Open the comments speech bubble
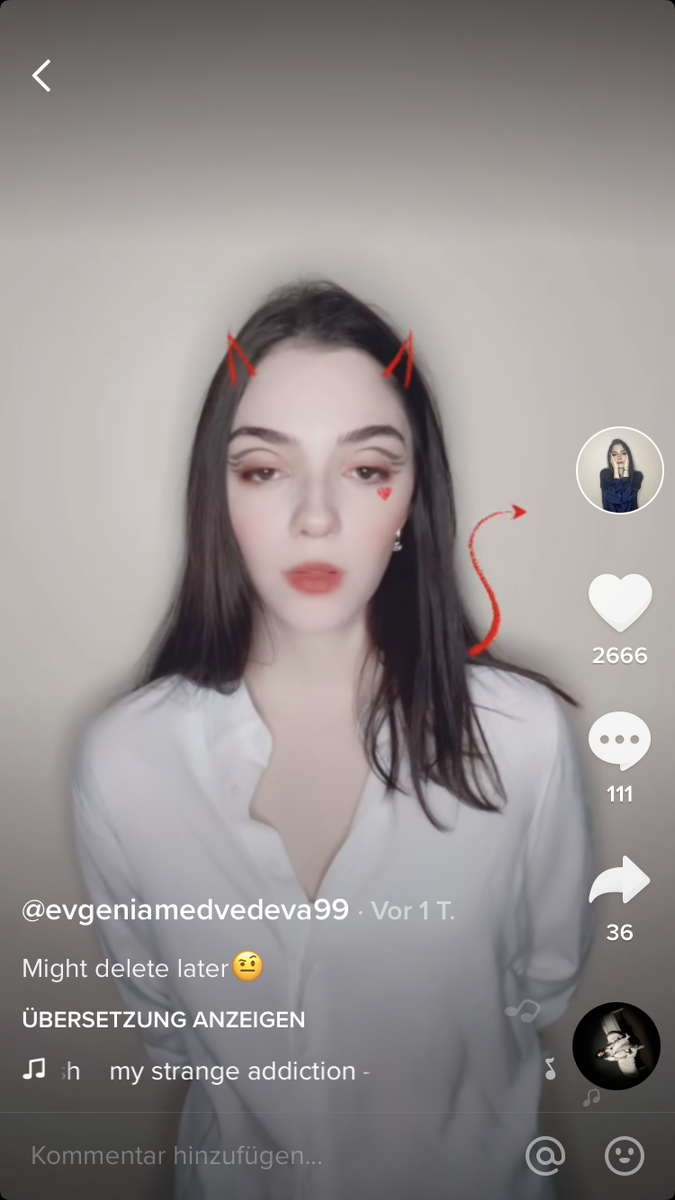 [620, 741]
